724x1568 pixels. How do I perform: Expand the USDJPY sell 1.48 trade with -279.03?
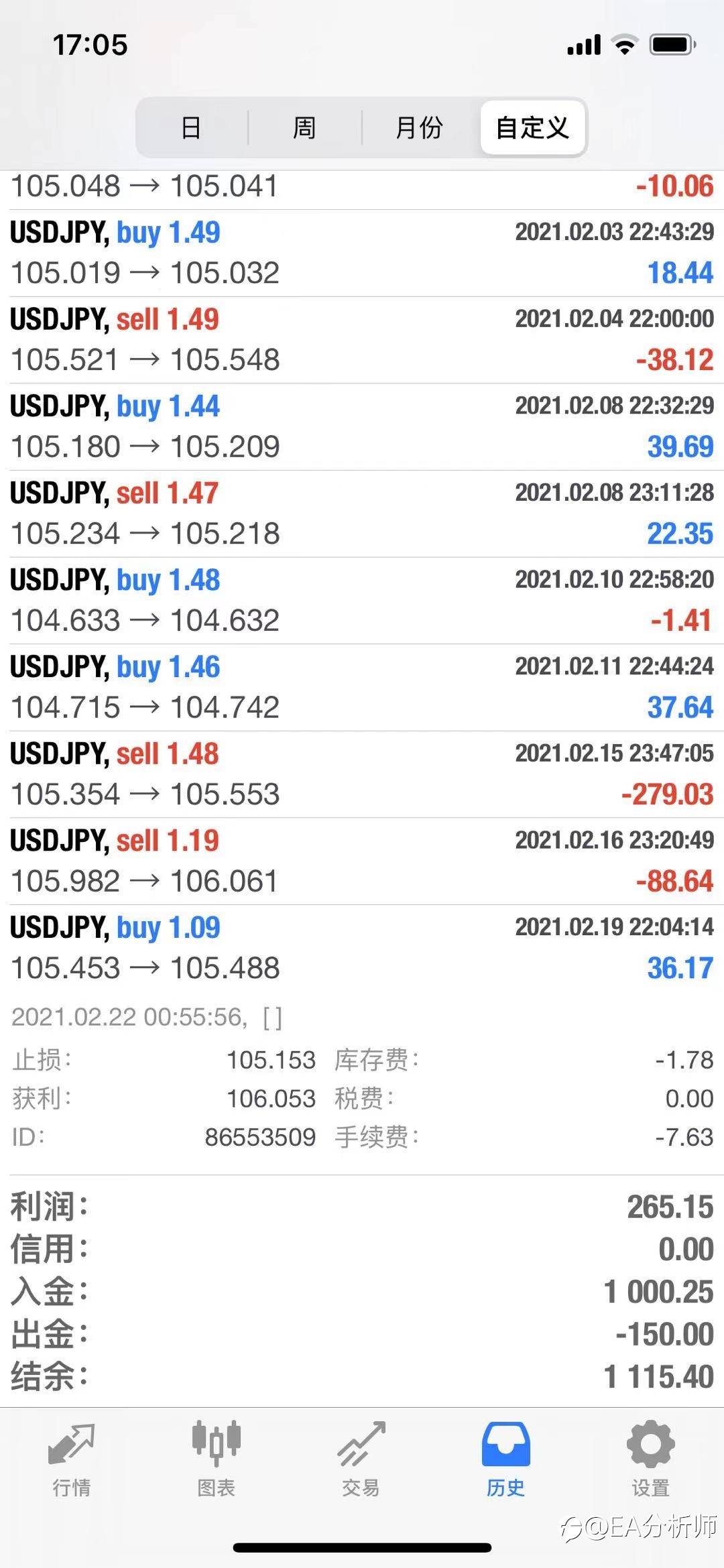point(362,774)
